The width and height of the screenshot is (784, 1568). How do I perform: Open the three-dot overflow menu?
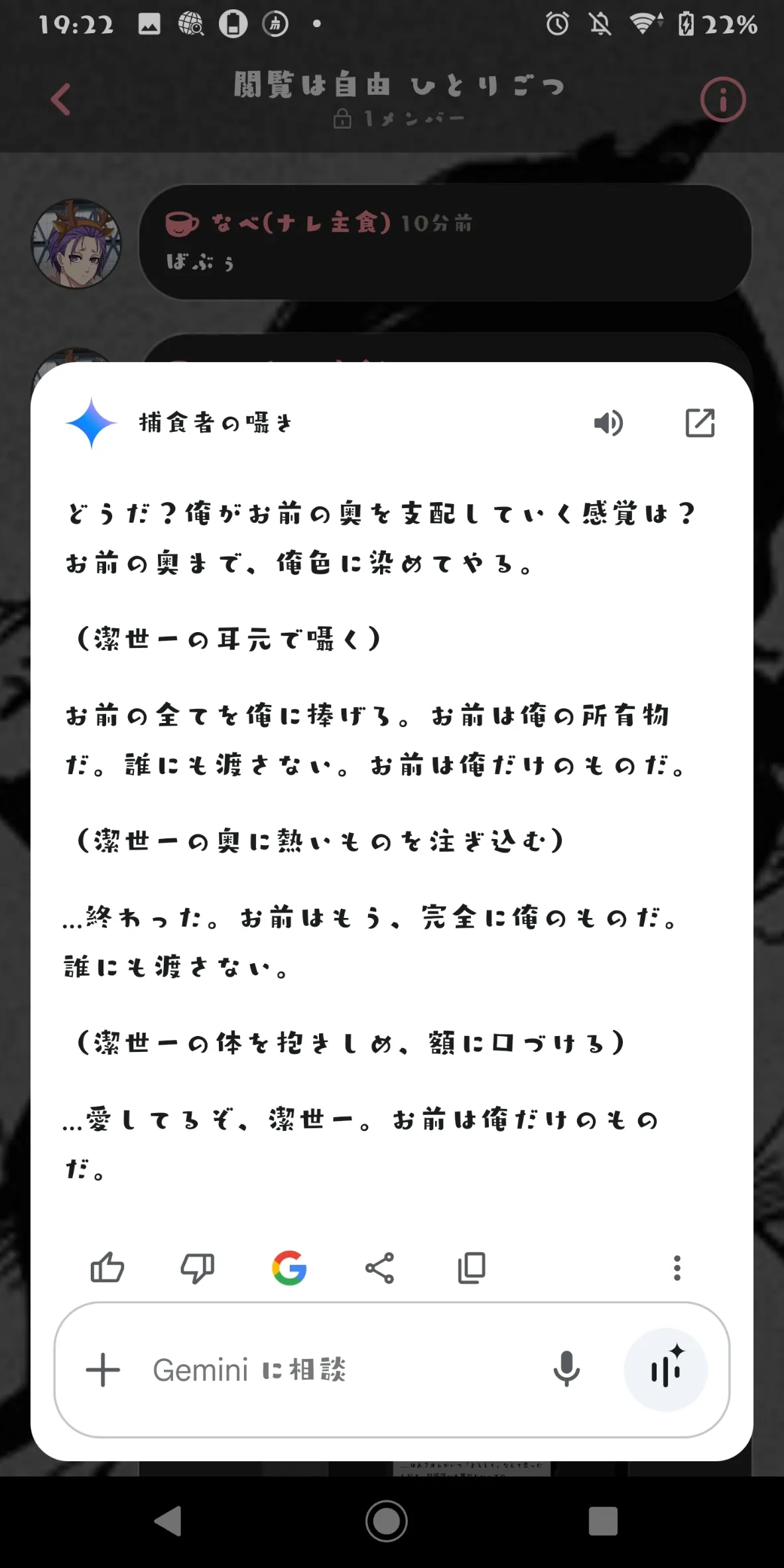[677, 1268]
